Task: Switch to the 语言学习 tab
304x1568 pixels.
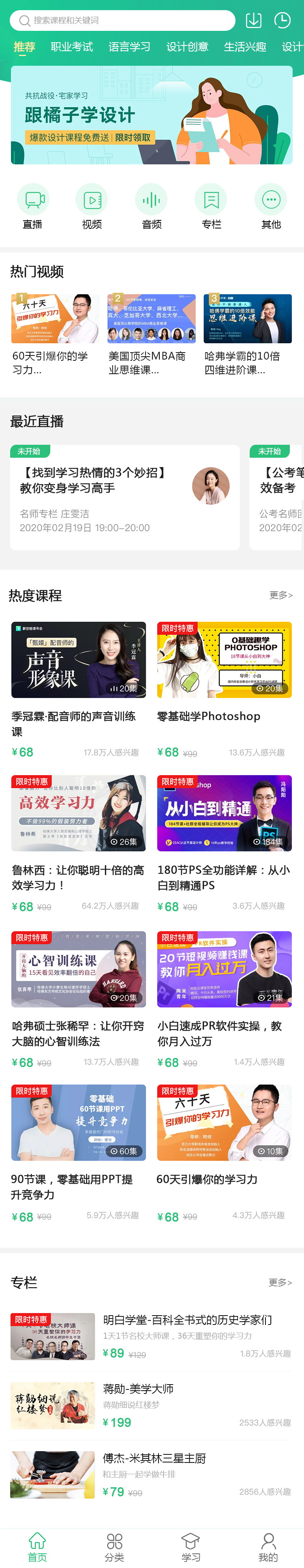Action: coord(130,47)
